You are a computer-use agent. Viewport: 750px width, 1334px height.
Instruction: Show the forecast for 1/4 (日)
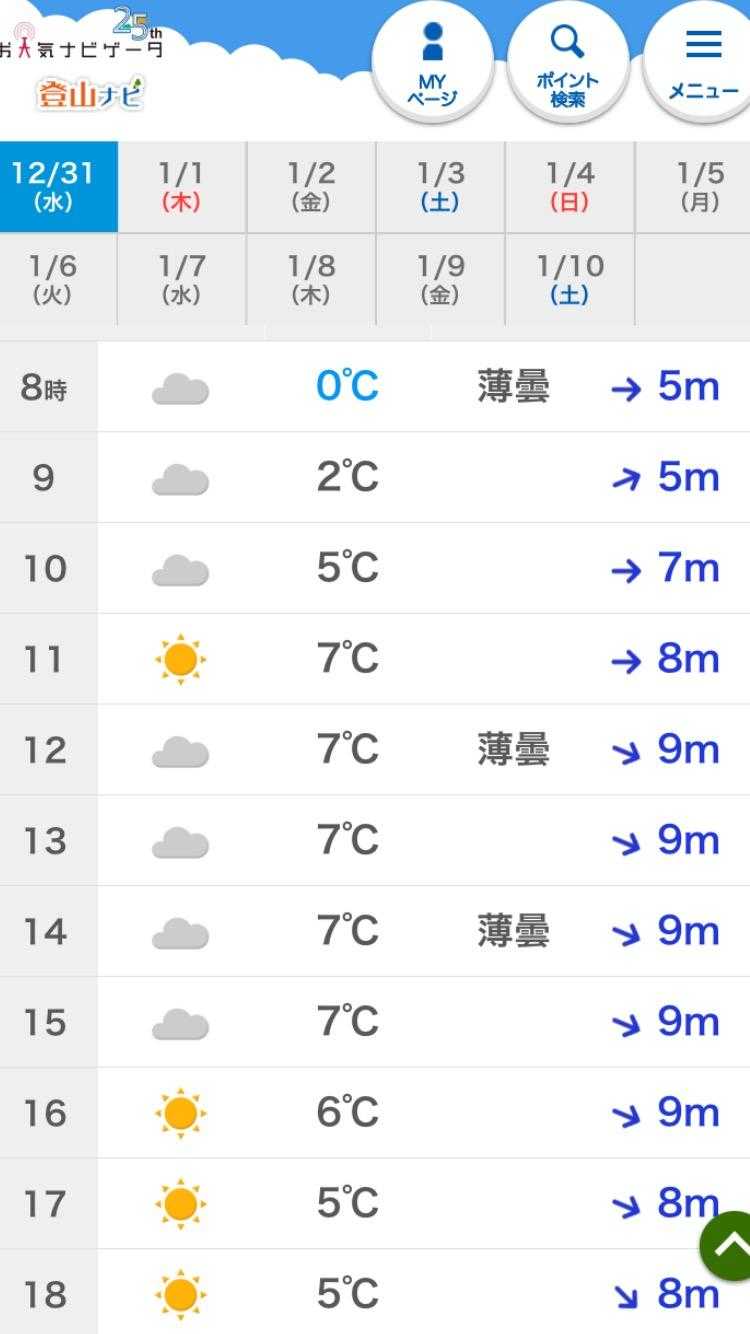point(569,187)
